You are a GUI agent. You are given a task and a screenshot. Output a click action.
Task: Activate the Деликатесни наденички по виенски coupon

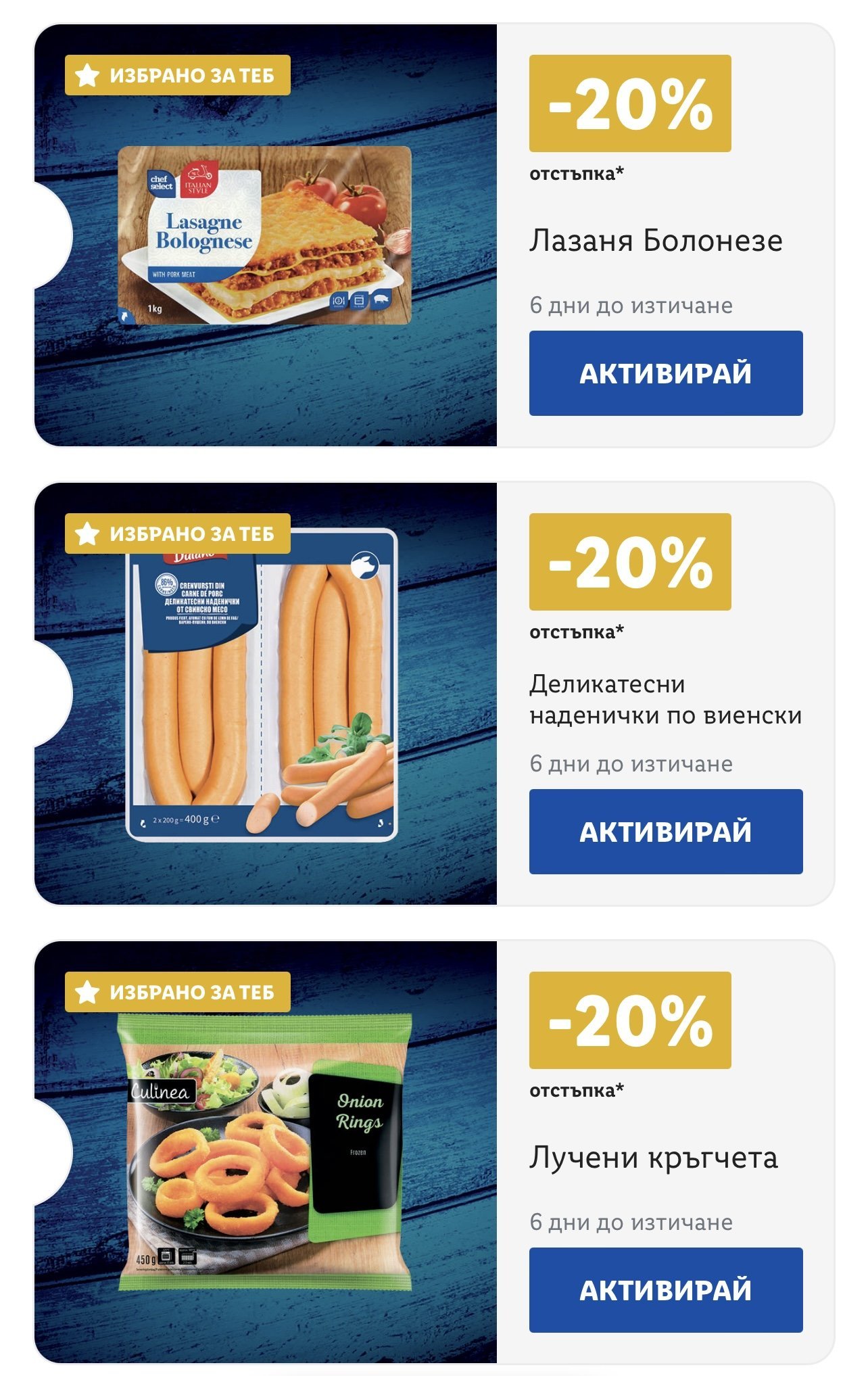[665, 832]
